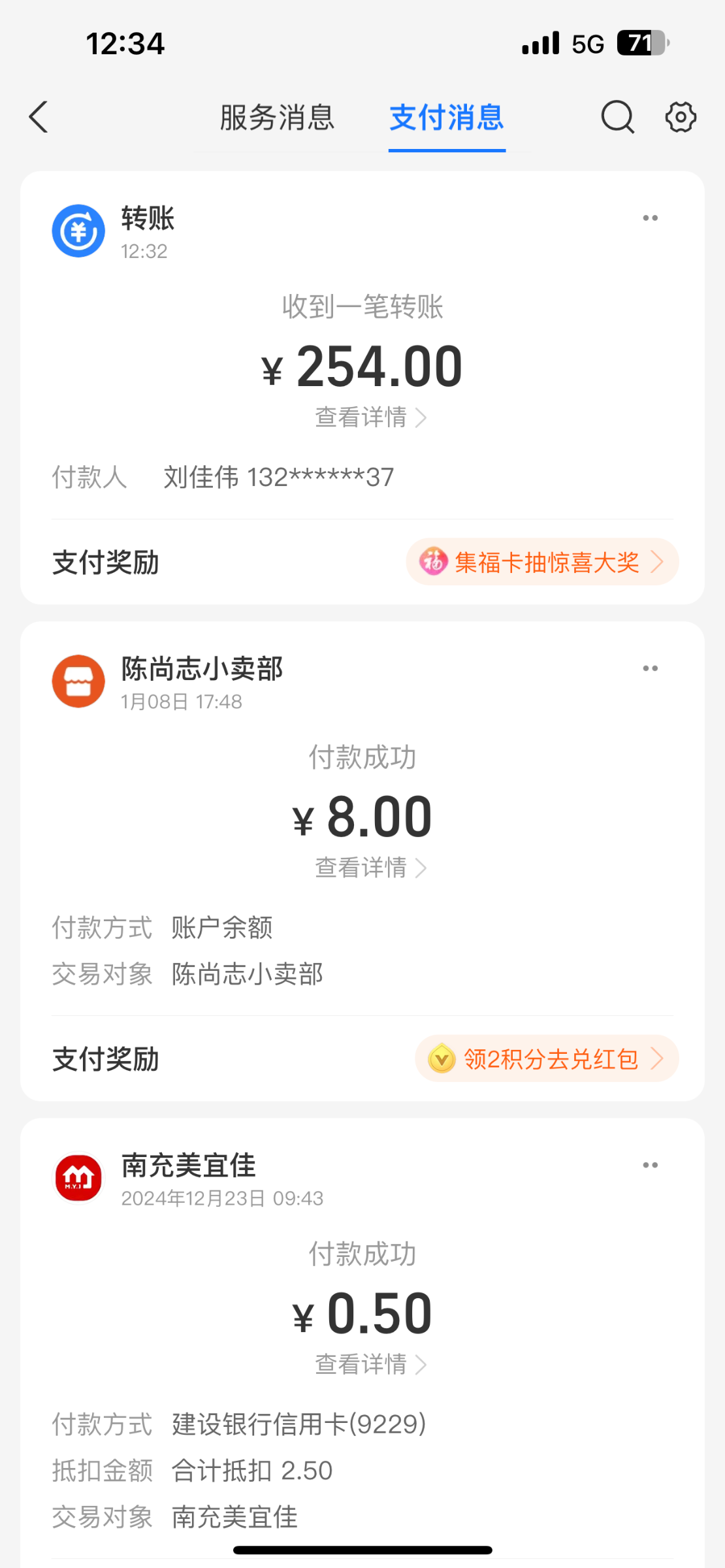Open the search magnifier icon

(617, 118)
